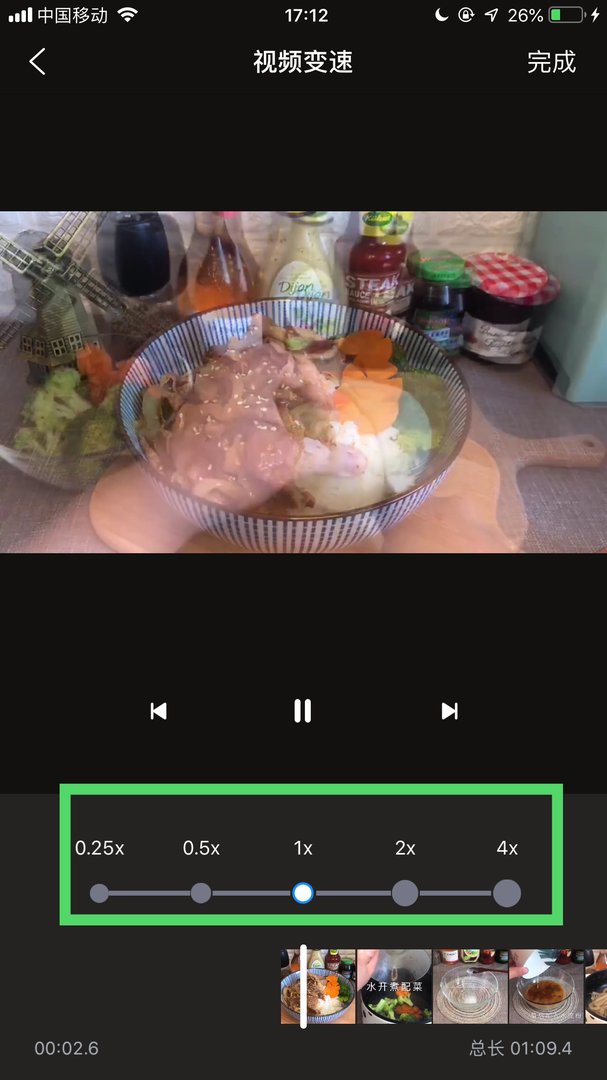
Task: Select the 0.5x speed point
Action: [x=201, y=893]
